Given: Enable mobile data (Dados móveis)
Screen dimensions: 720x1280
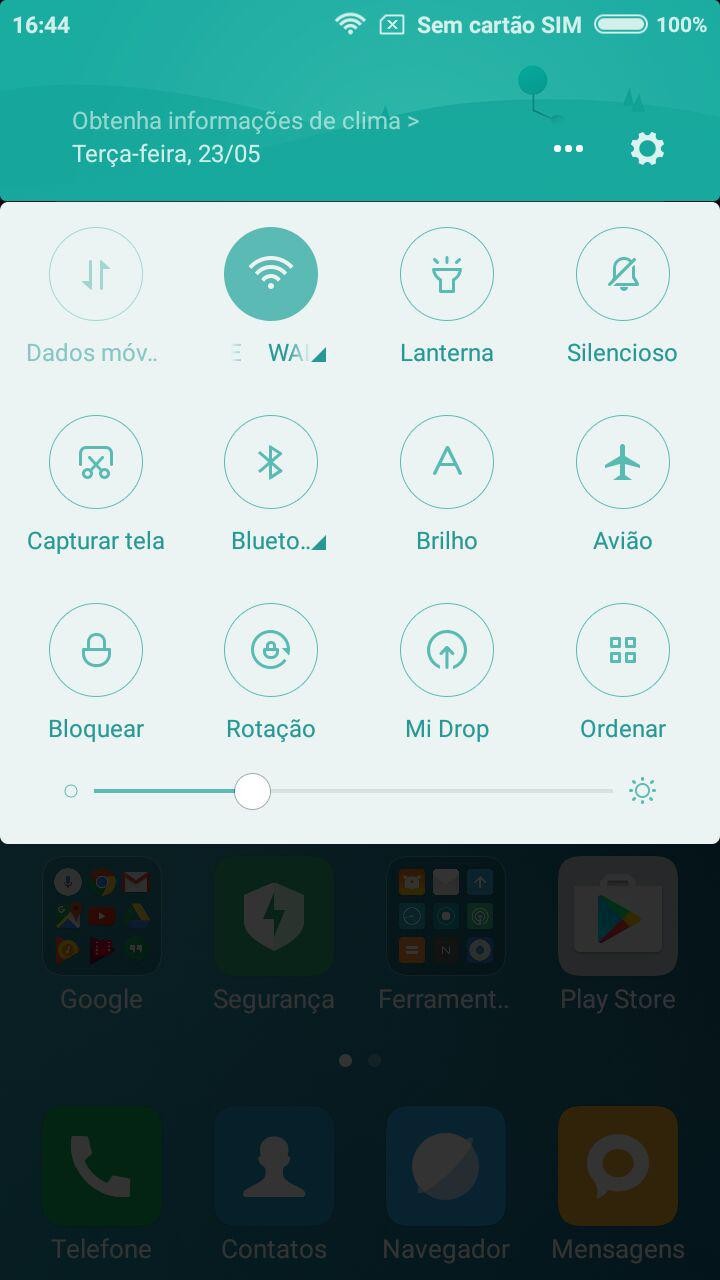Looking at the screenshot, I should pos(96,274).
